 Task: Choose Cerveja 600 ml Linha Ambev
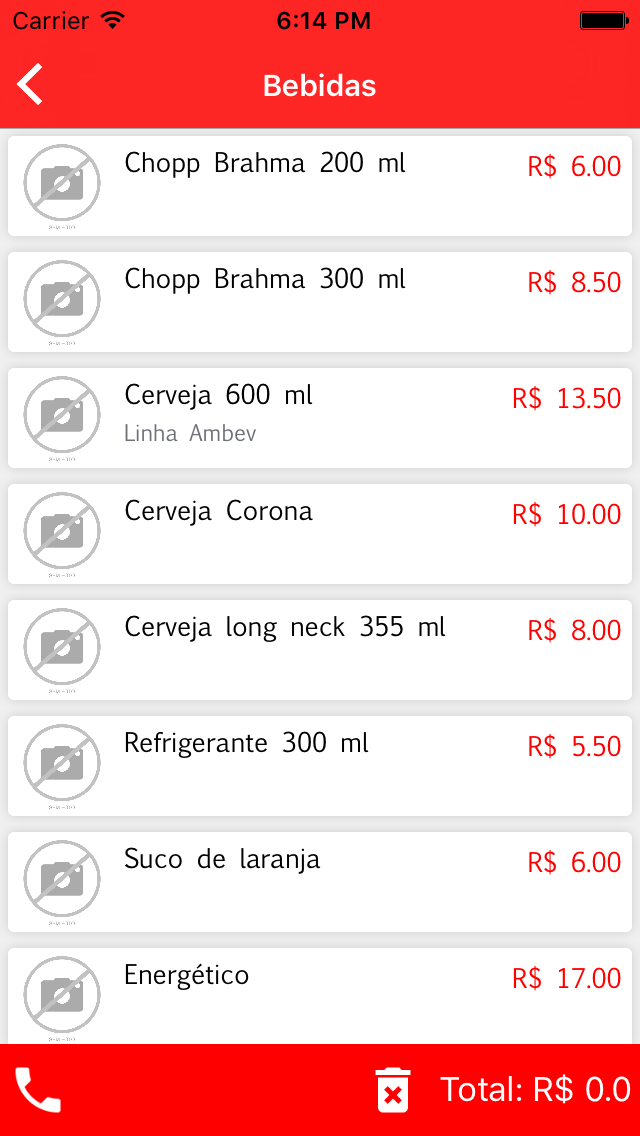[x=320, y=418]
